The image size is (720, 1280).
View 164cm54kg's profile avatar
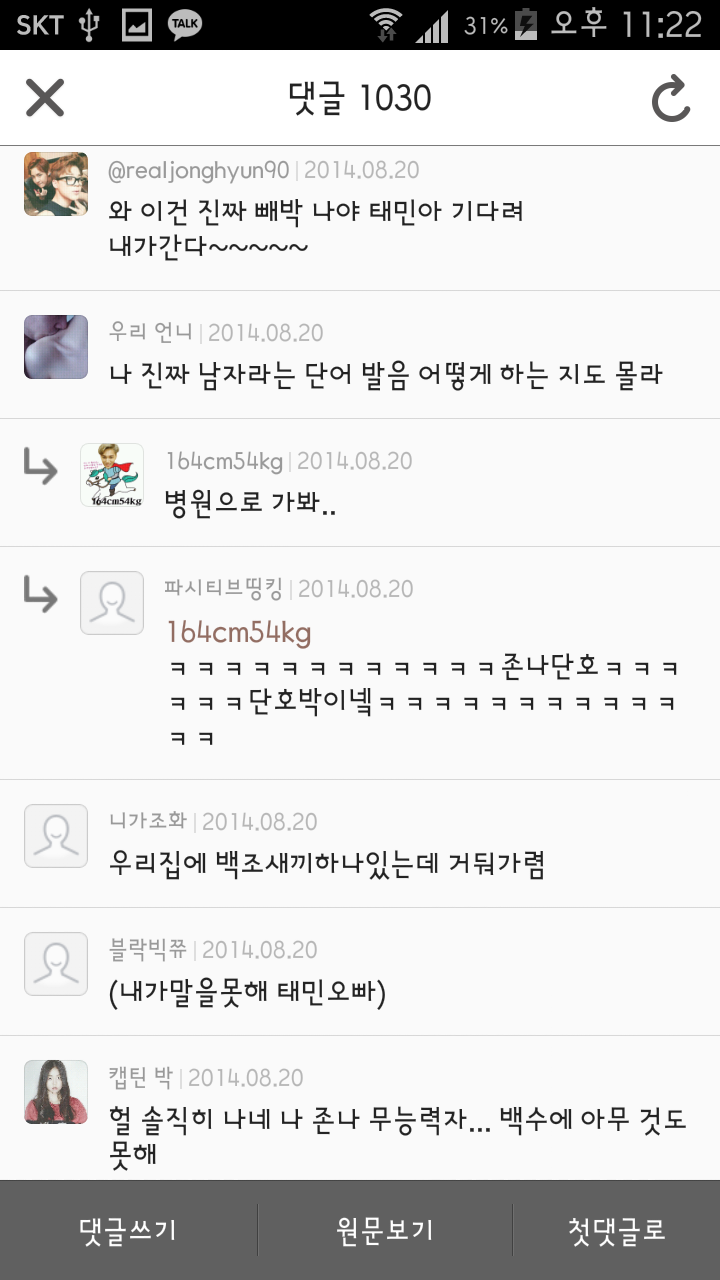coord(112,475)
